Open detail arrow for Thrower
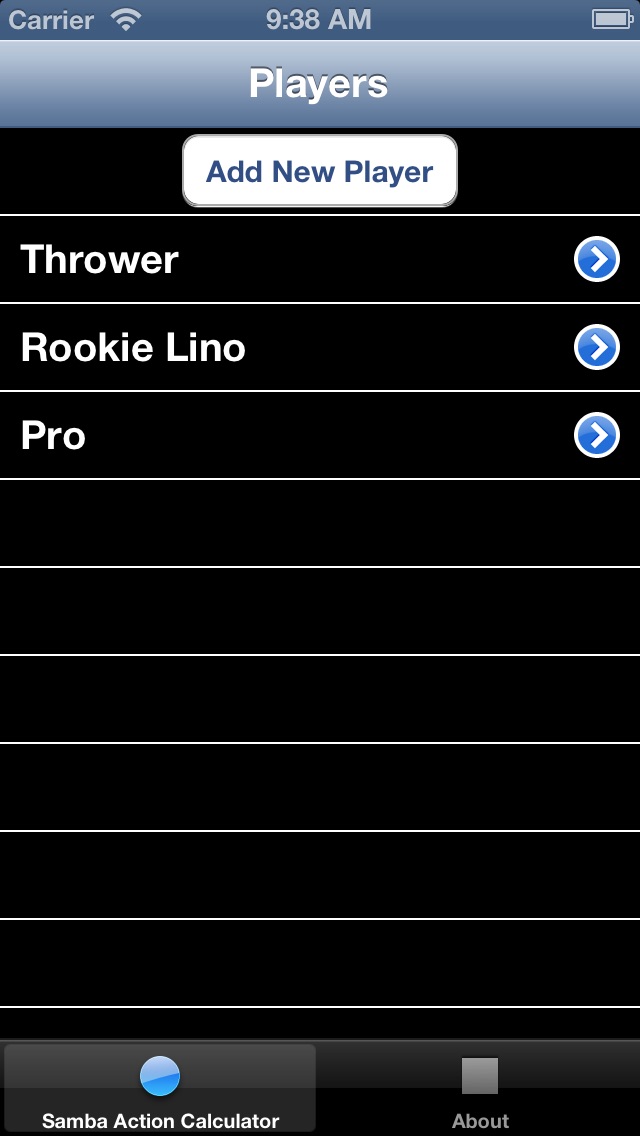 tap(597, 259)
